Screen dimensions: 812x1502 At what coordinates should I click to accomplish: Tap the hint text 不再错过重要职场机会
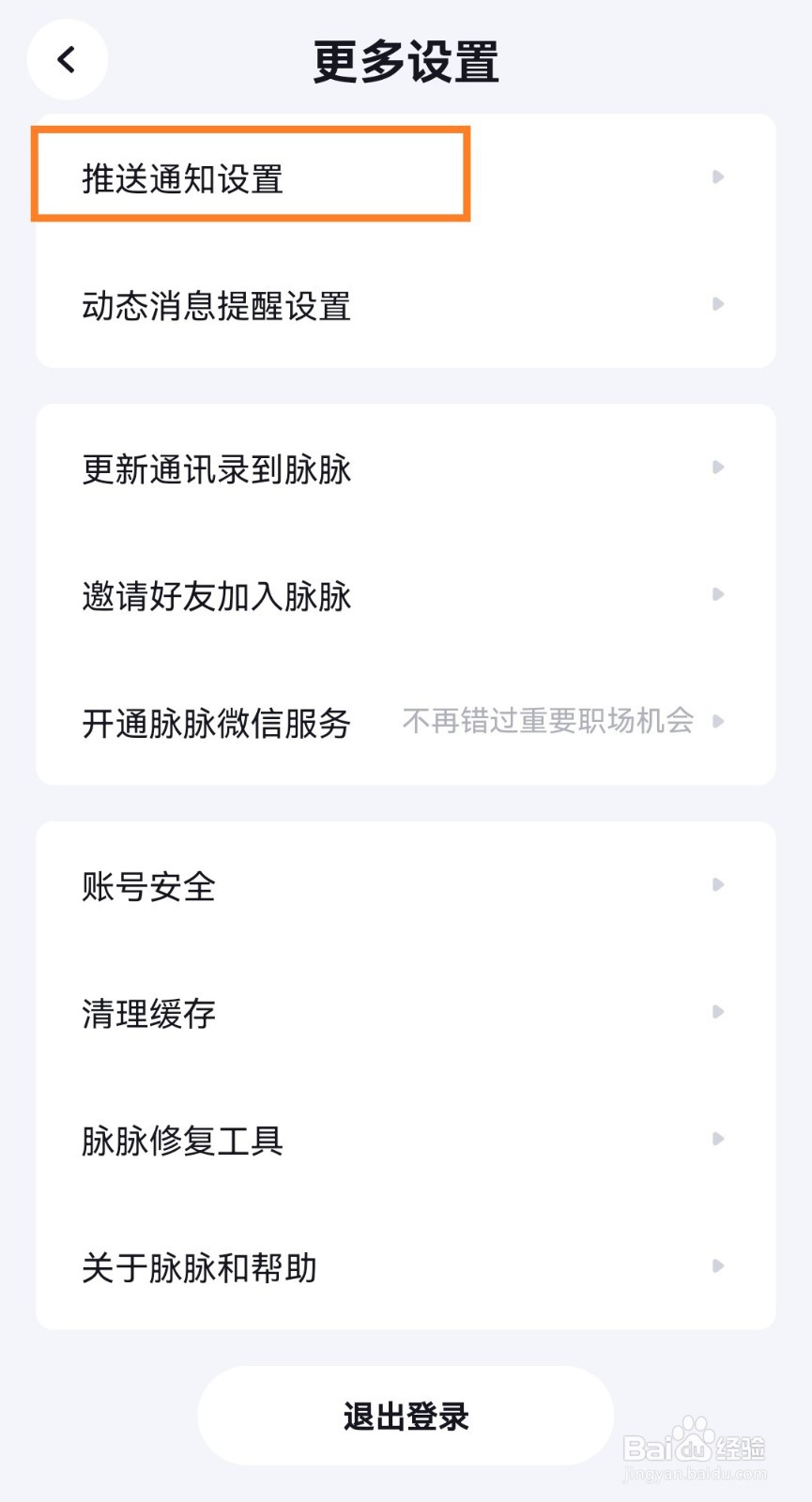tap(547, 721)
